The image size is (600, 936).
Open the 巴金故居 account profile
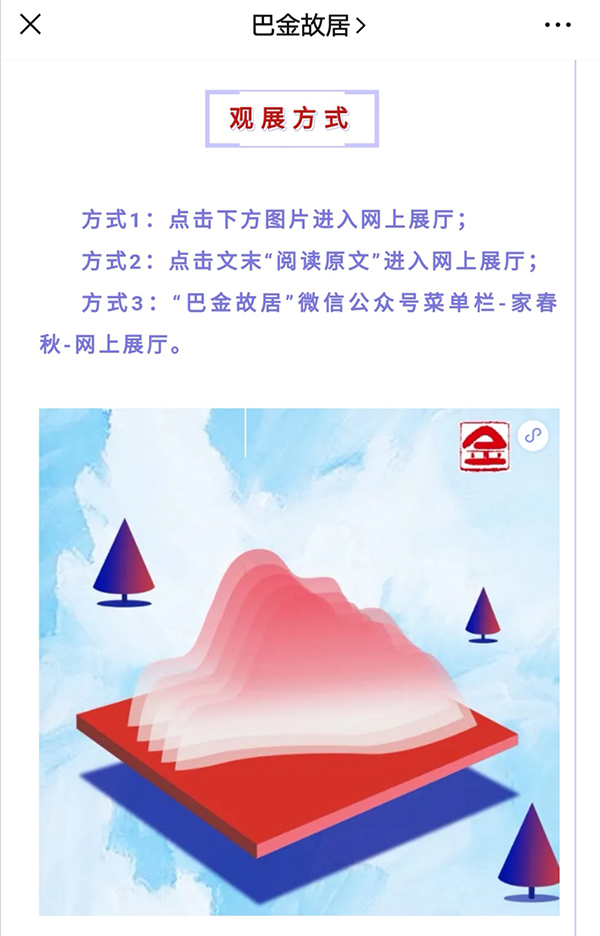click(308, 26)
